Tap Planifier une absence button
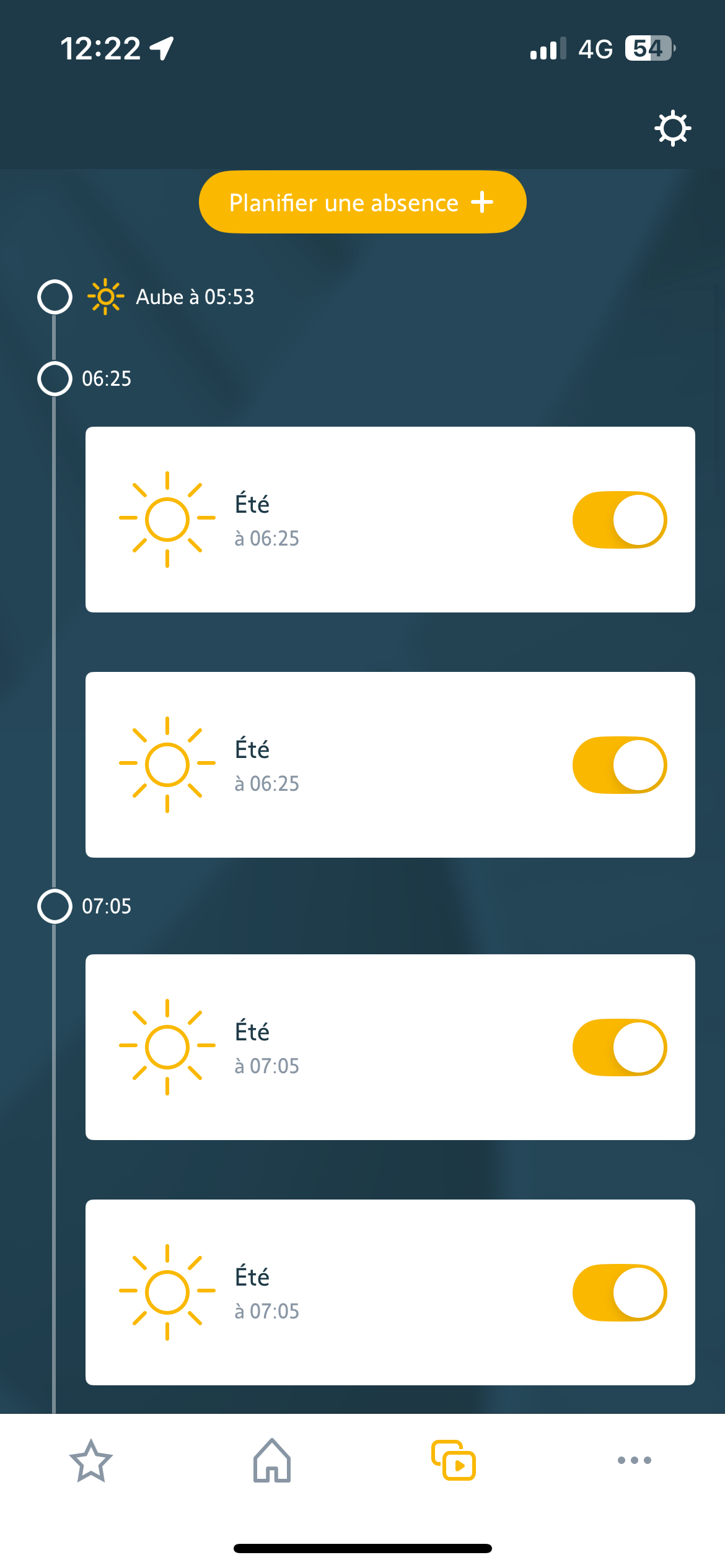 (x=362, y=203)
